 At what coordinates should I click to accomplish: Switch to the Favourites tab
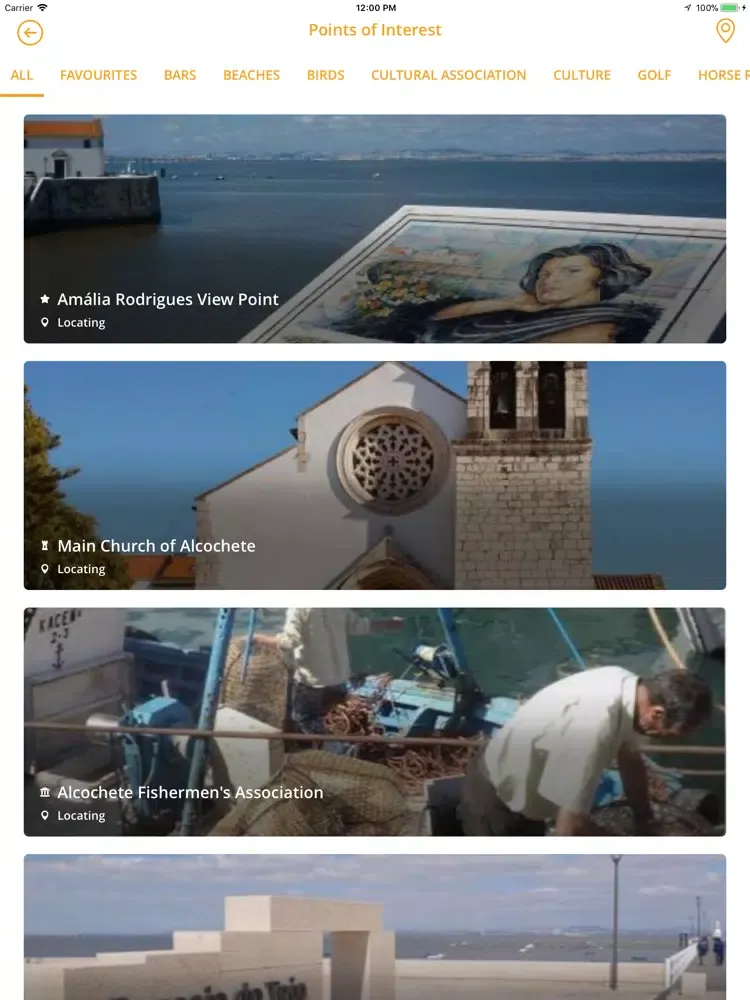(98, 75)
